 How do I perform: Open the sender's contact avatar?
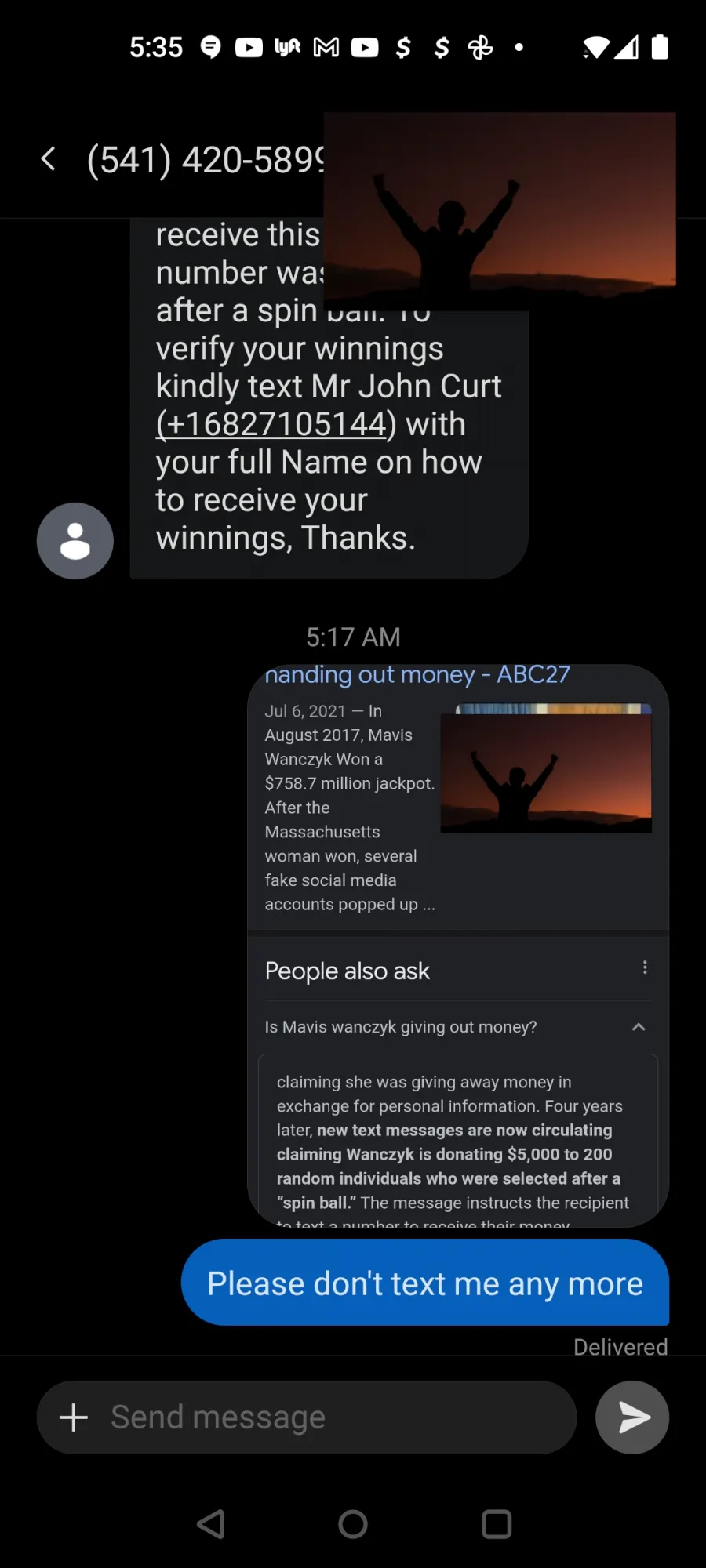click(75, 541)
